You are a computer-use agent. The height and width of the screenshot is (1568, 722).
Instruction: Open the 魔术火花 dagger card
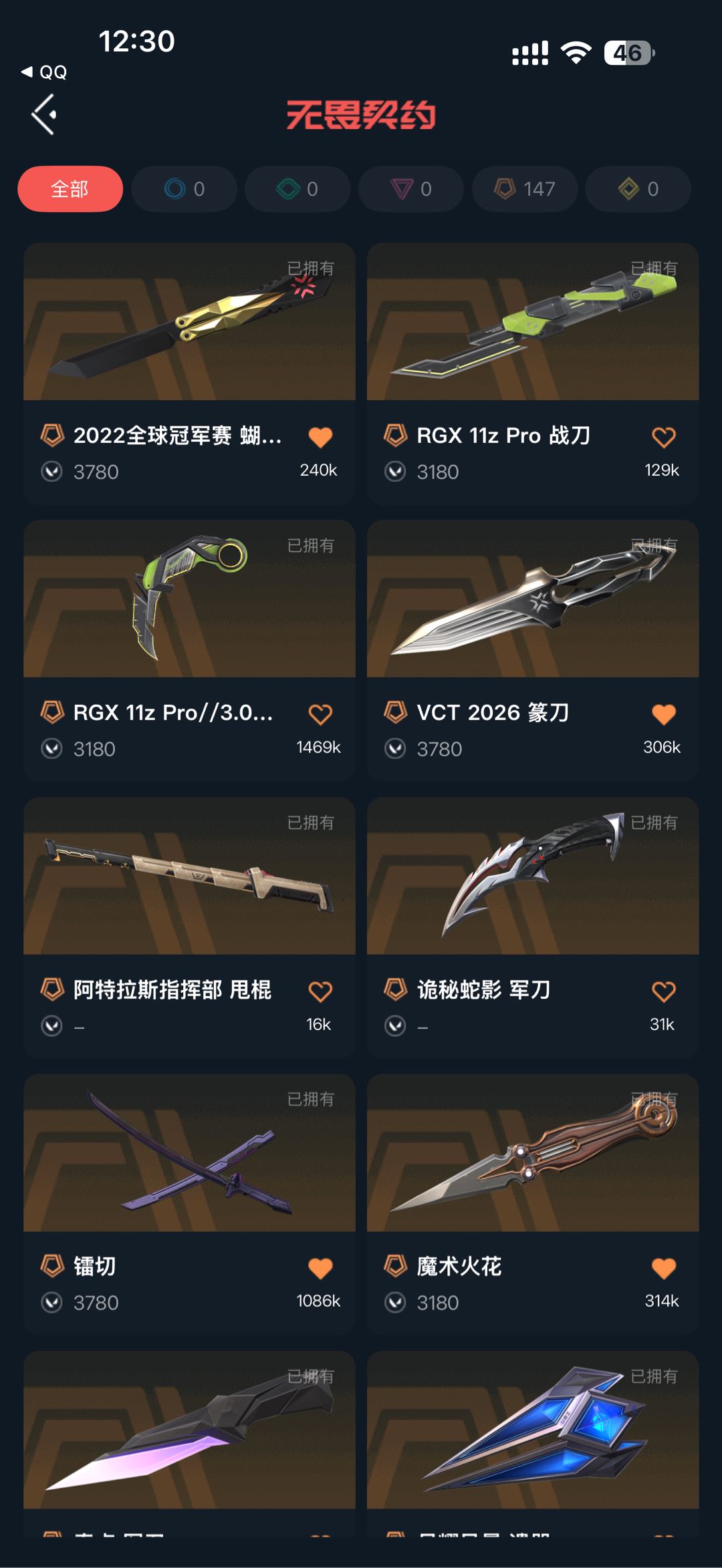(533, 1205)
